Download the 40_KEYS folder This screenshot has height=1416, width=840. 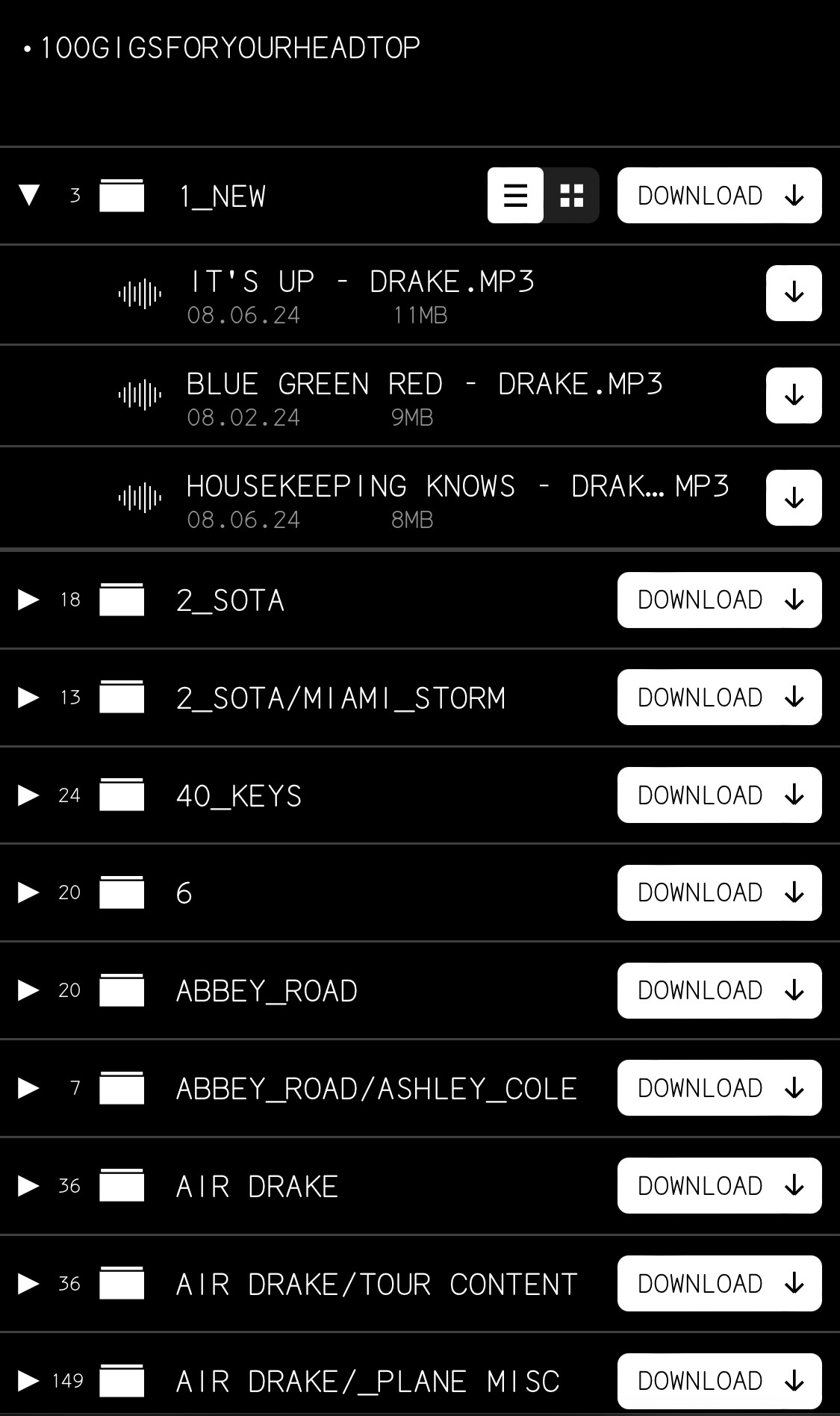tap(719, 795)
